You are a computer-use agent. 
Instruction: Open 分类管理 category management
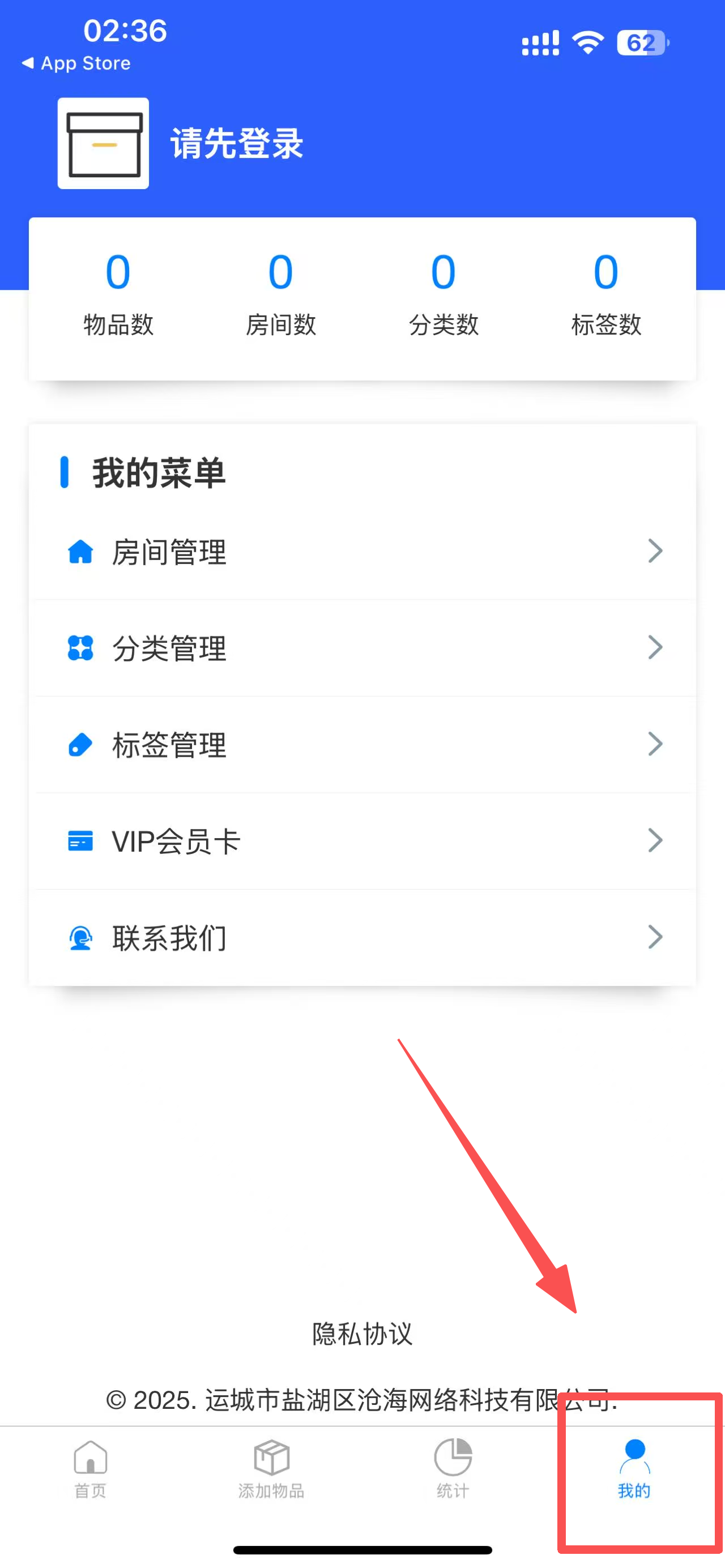361,648
